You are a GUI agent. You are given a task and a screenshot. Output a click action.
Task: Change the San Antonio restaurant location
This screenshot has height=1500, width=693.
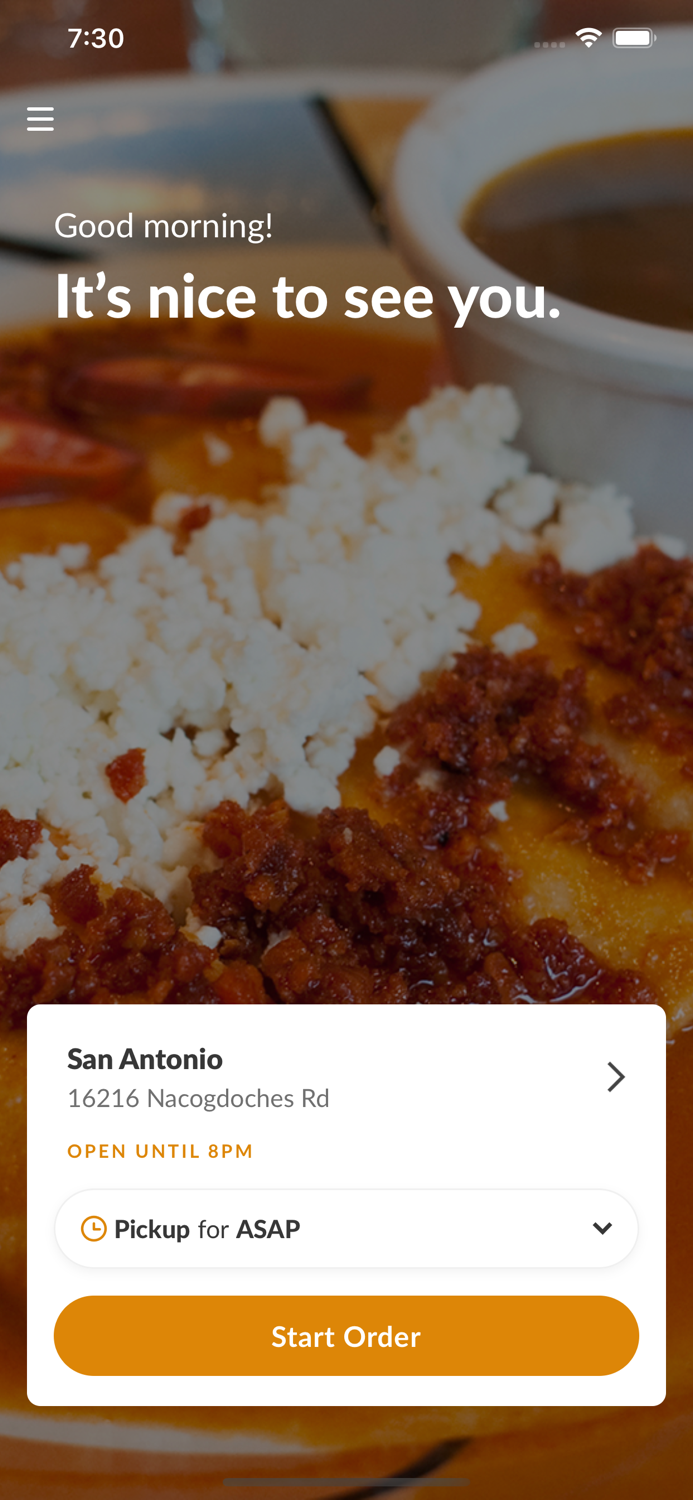pos(615,1077)
